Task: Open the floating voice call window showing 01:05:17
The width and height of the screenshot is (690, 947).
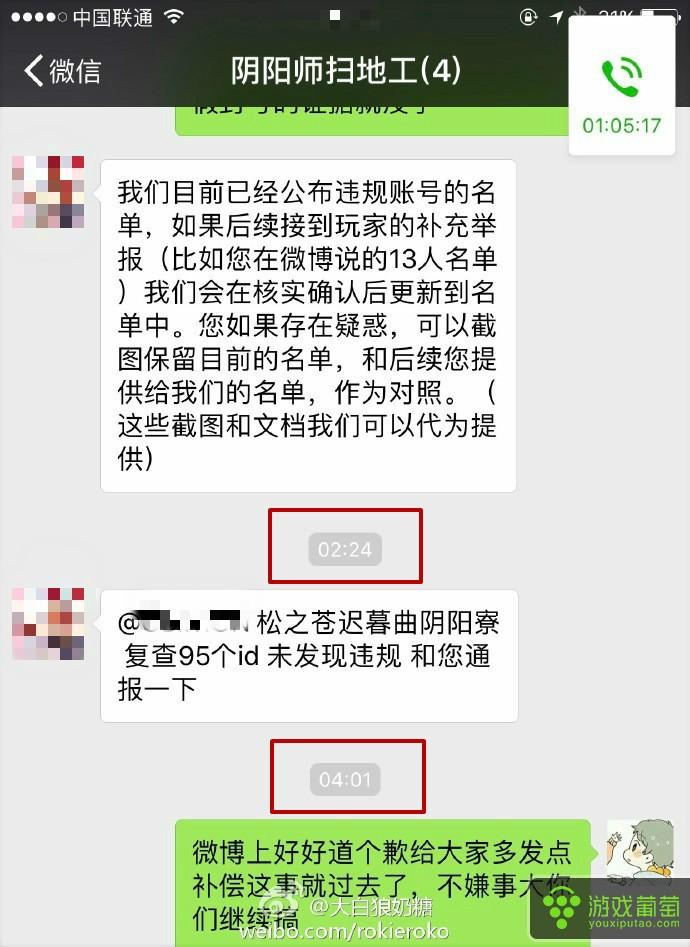Action: coord(622,88)
